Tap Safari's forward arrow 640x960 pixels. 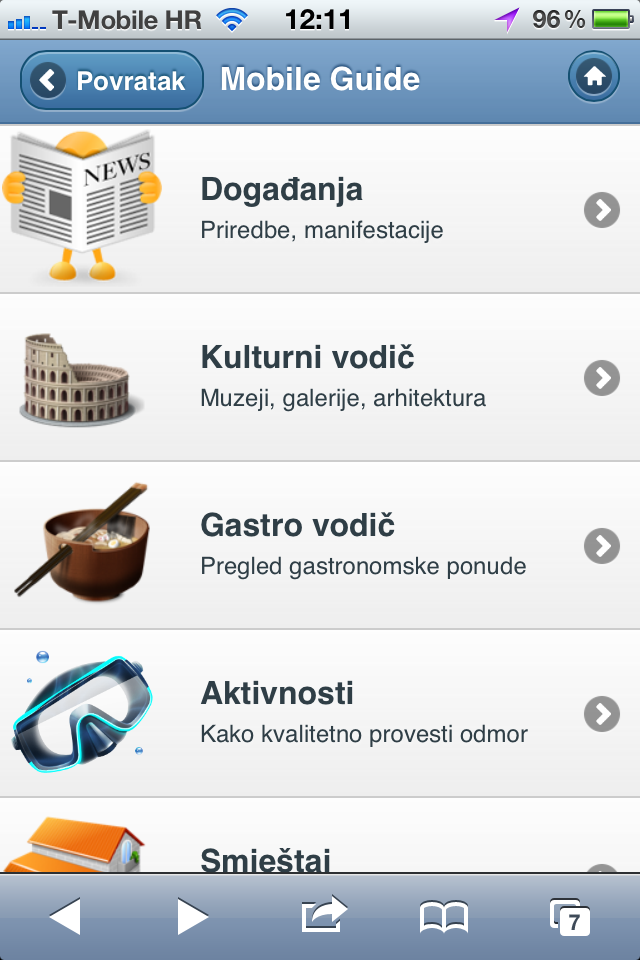192,916
